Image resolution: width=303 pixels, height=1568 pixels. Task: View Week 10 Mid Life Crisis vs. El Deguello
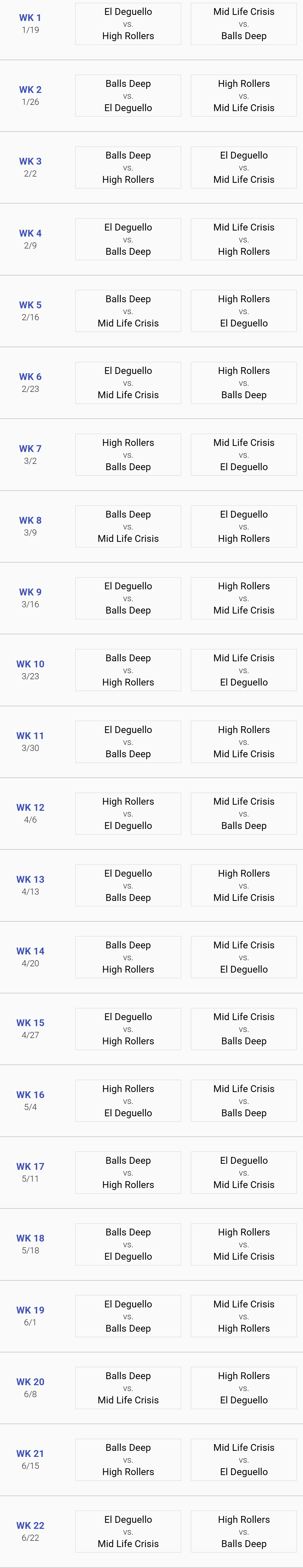pyautogui.click(x=243, y=670)
